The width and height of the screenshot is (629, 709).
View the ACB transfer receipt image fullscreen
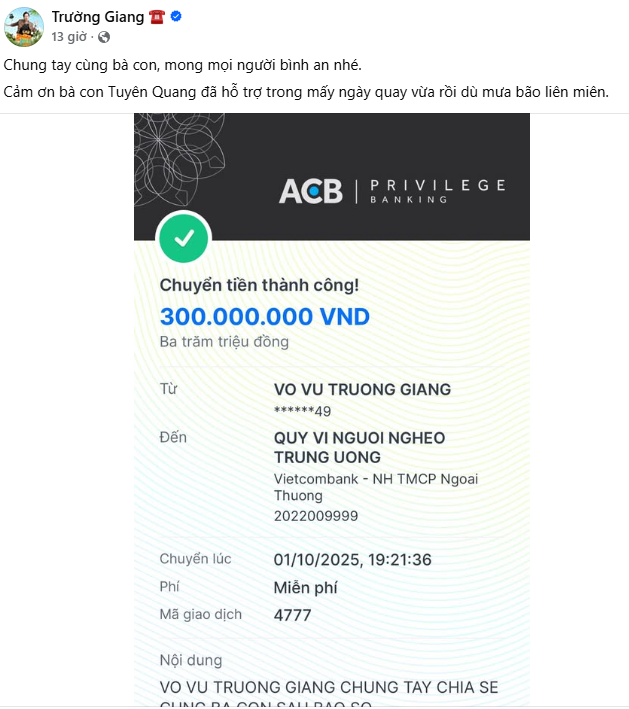[x=331, y=410]
